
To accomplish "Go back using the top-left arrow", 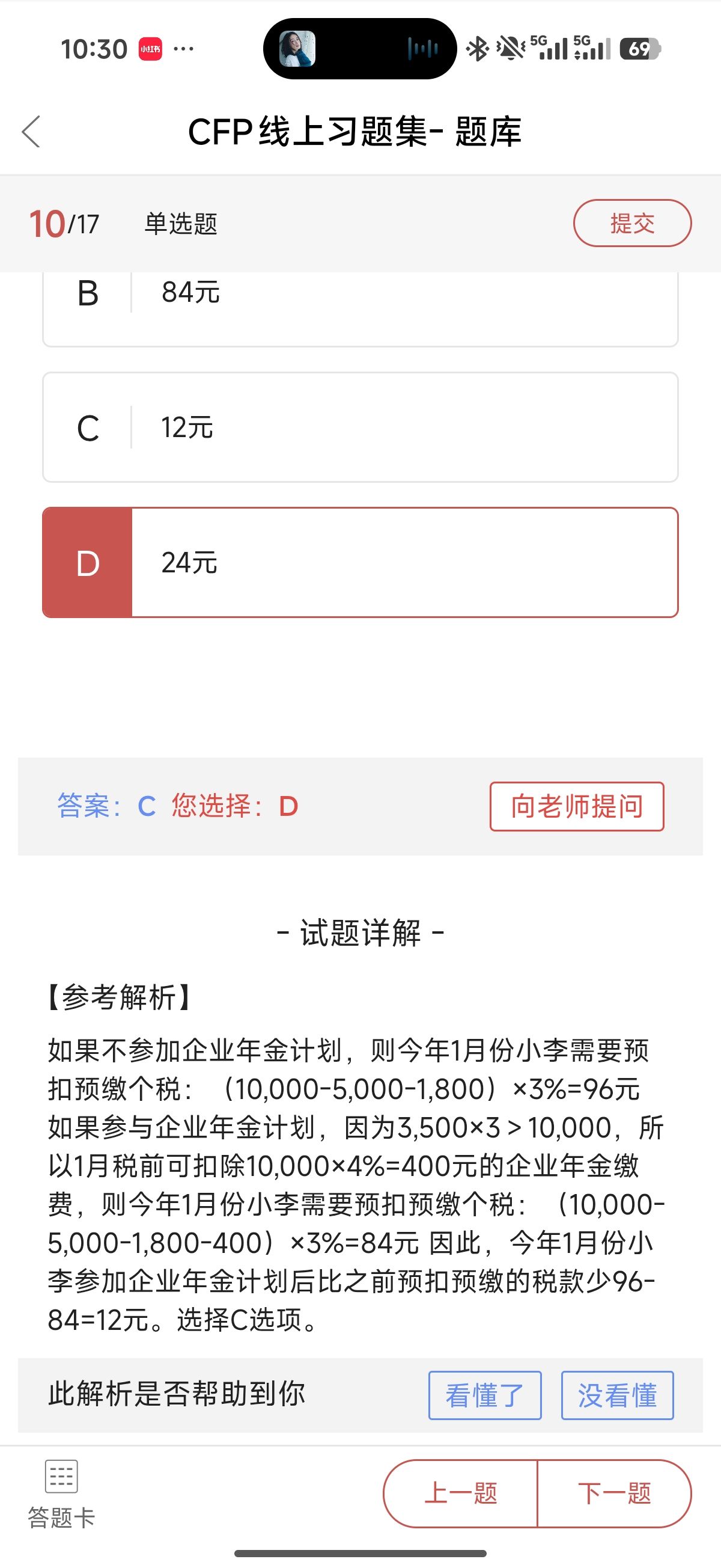I will click(x=31, y=132).
